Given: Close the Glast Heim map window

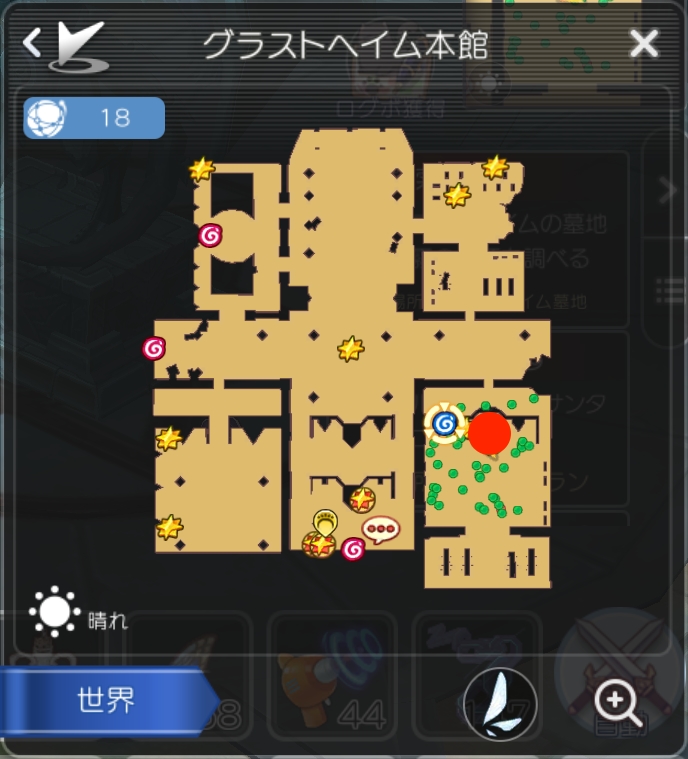Looking at the screenshot, I should (x=644, y=44).
